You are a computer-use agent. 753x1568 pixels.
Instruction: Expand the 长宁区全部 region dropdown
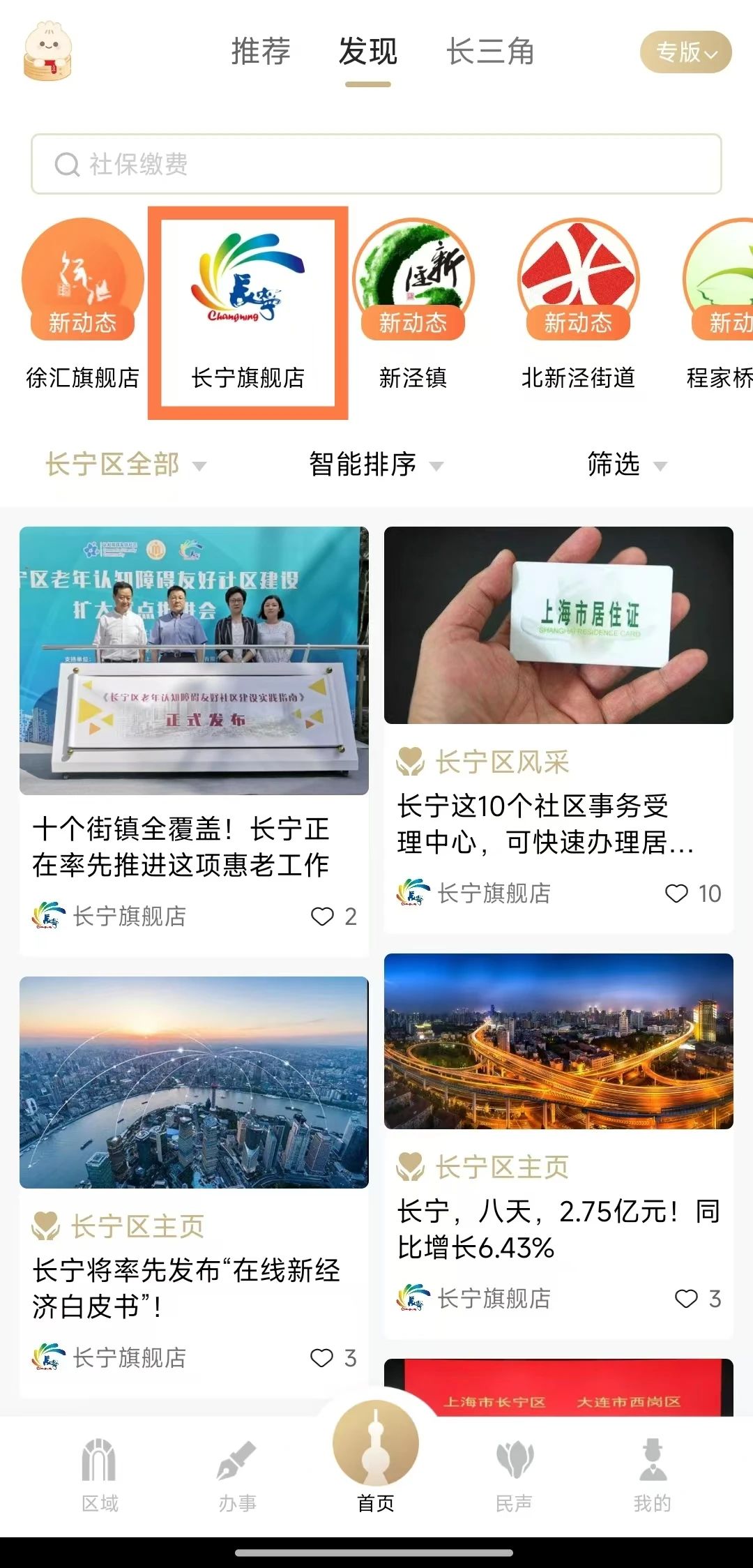(x=123, y=465)
